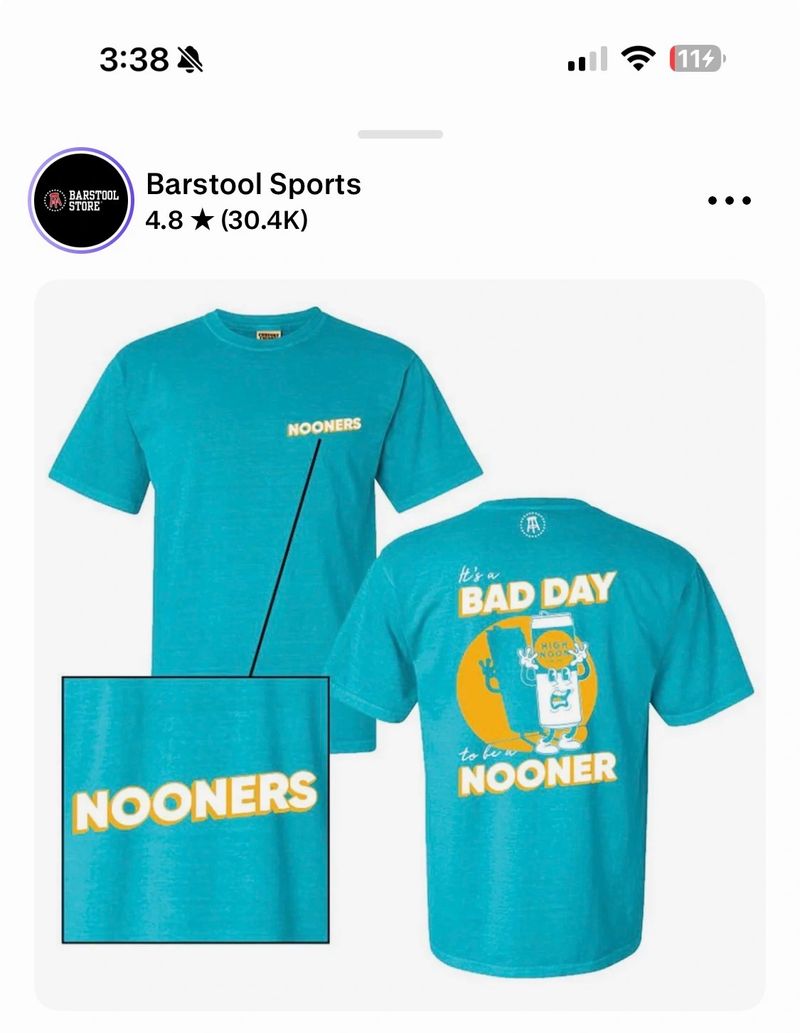Open the Barstool Sports store profile

coord(253,185)
